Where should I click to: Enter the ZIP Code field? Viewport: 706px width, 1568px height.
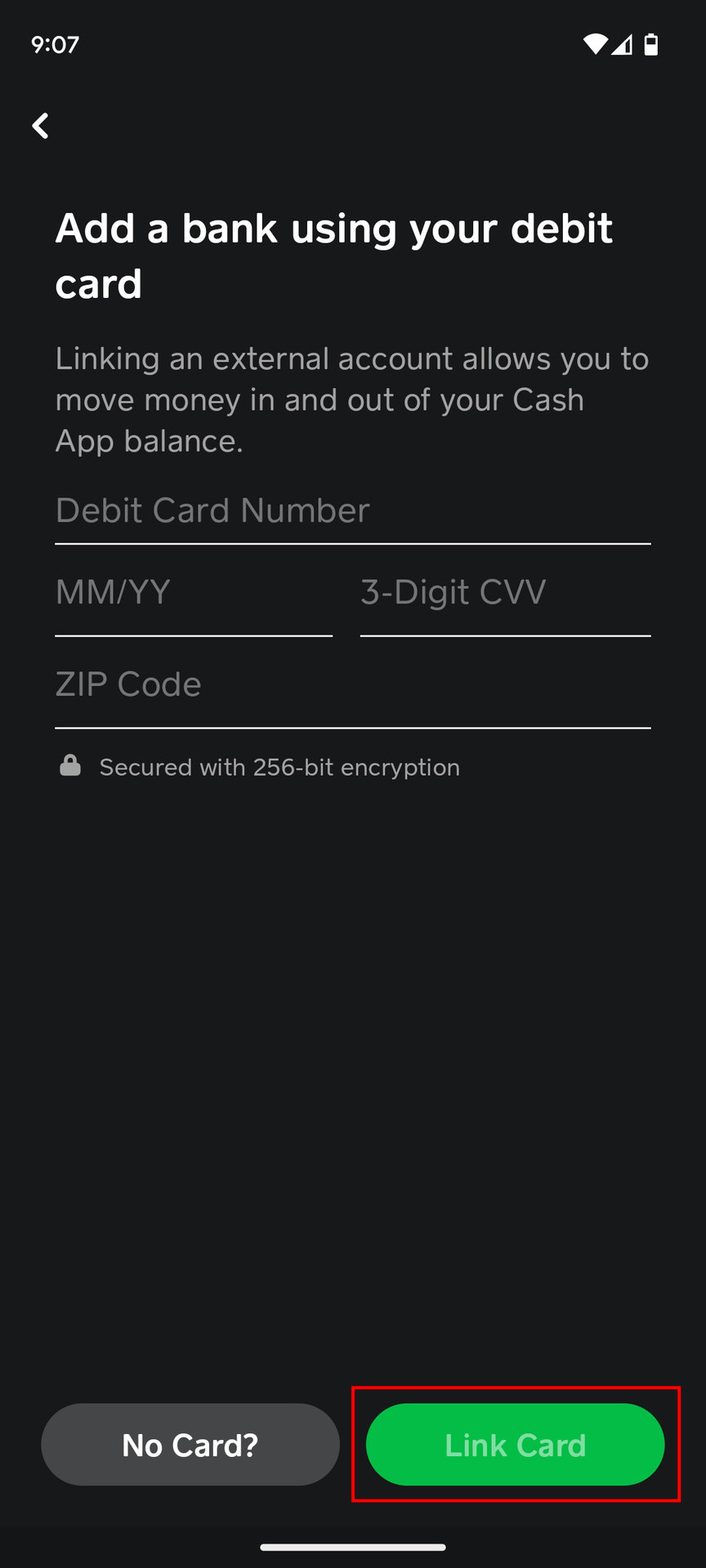tap(351, 685)
